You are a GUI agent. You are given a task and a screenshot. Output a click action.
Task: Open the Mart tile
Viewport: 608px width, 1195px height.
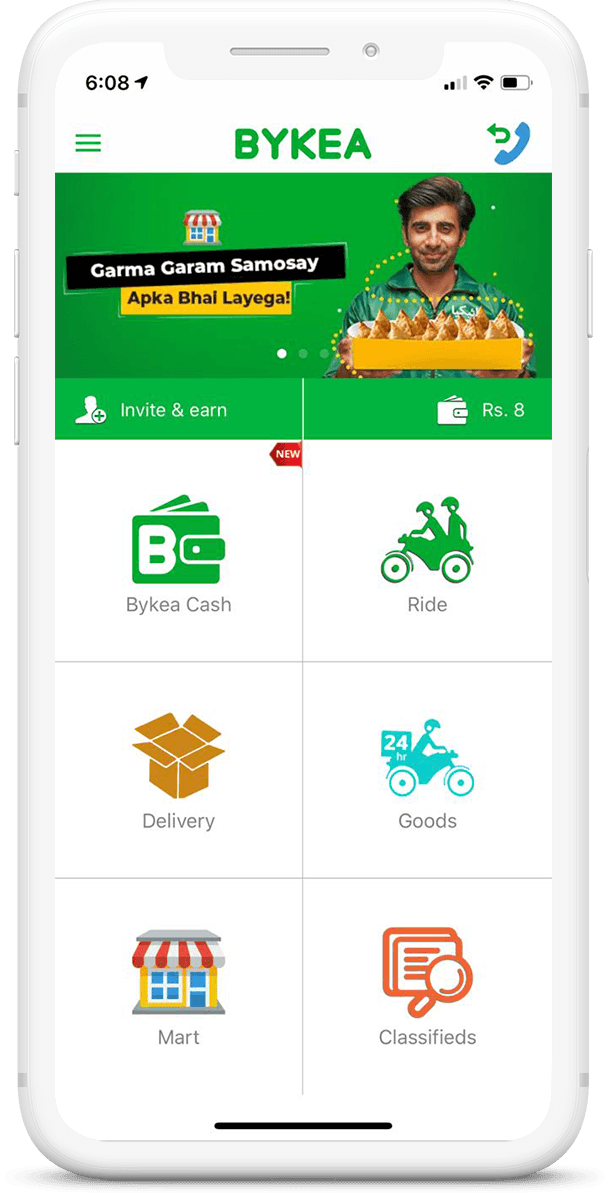pos(178,986)
